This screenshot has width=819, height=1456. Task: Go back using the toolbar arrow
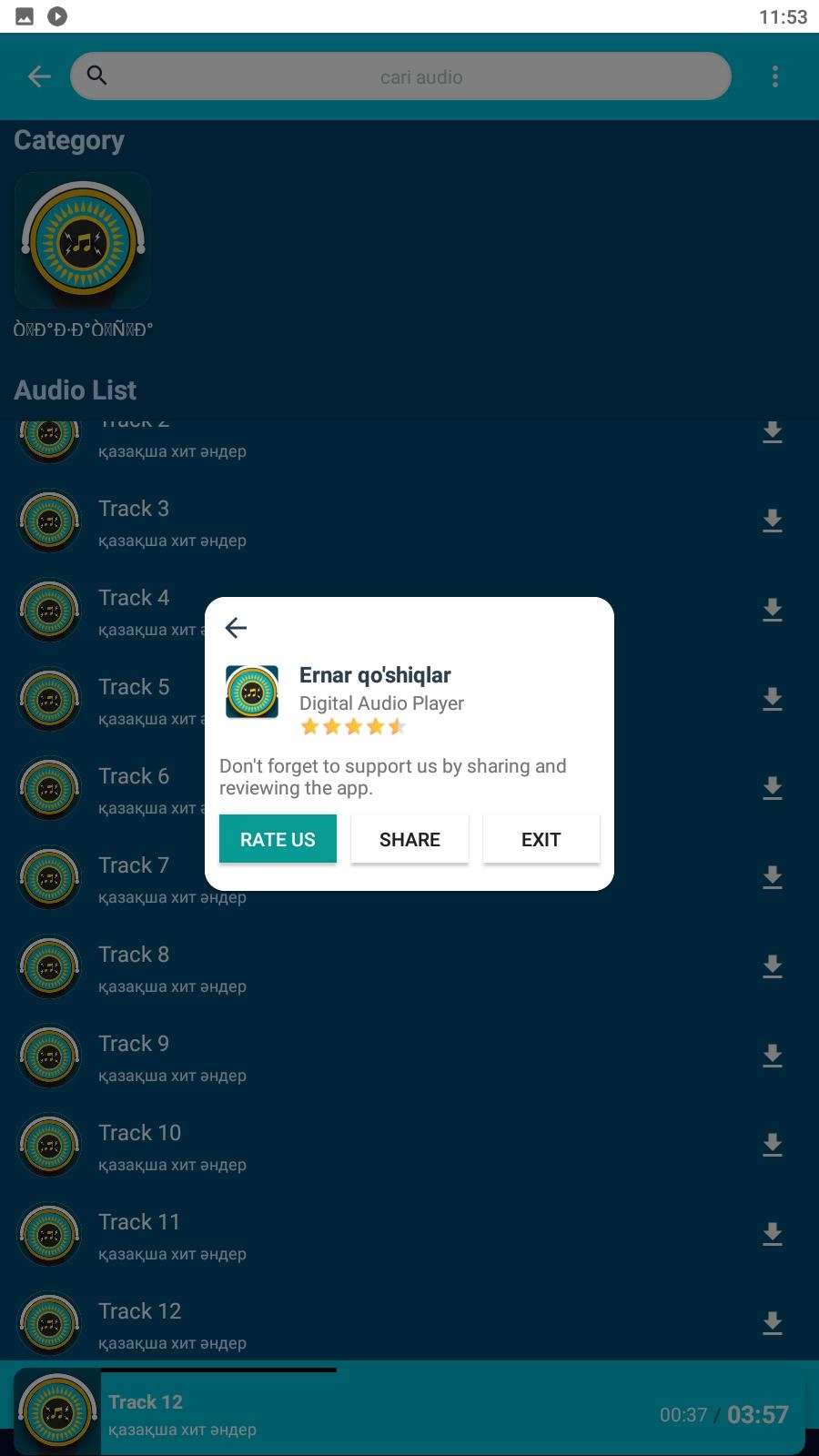click(x=39, y=76)
